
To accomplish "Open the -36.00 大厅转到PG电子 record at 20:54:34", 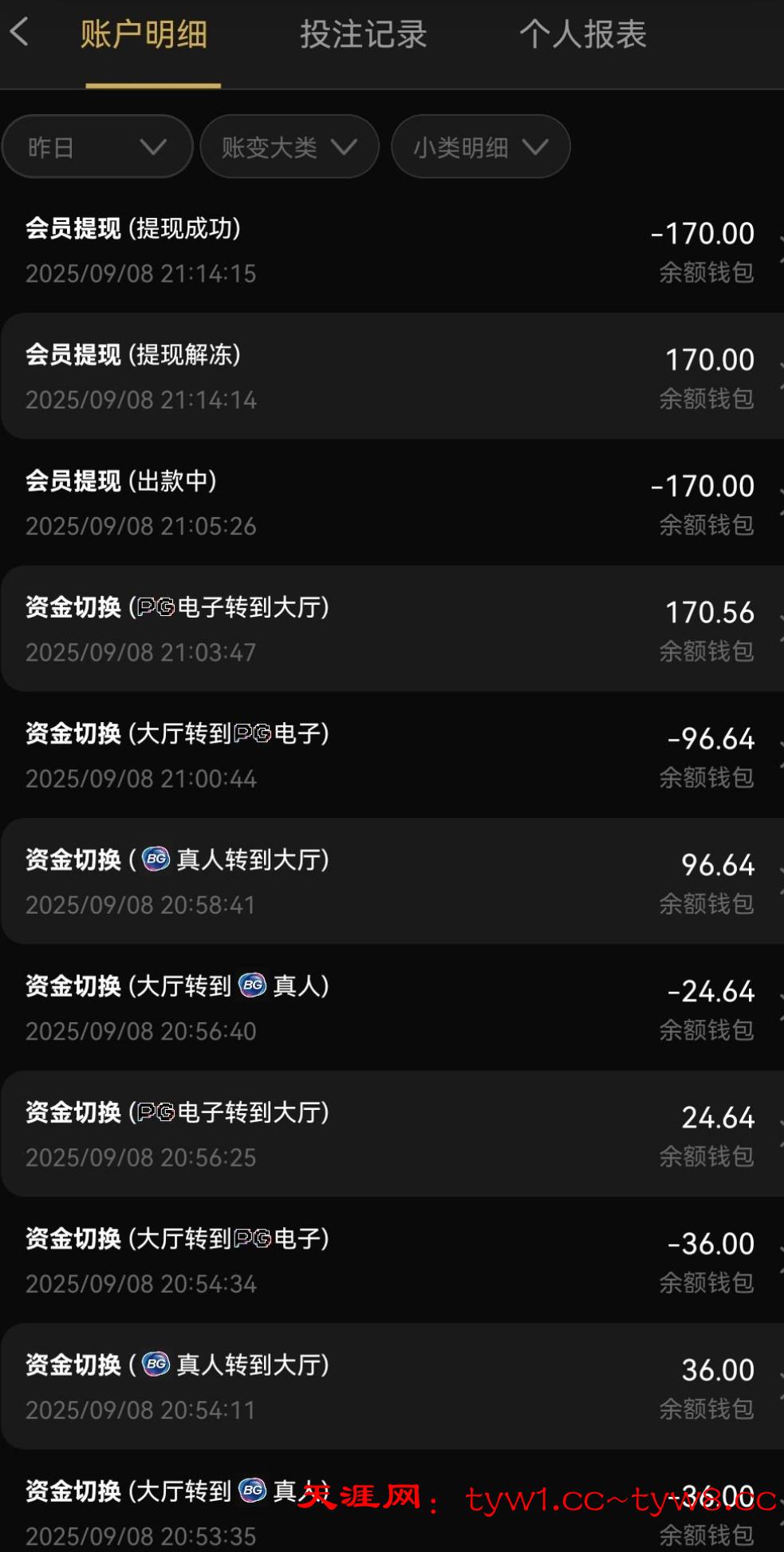I will (x=391, y=1259).
